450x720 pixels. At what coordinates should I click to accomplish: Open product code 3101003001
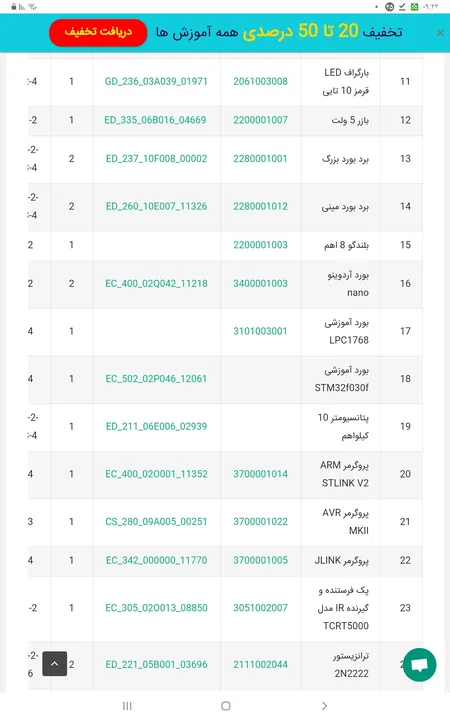pos(260,331)
